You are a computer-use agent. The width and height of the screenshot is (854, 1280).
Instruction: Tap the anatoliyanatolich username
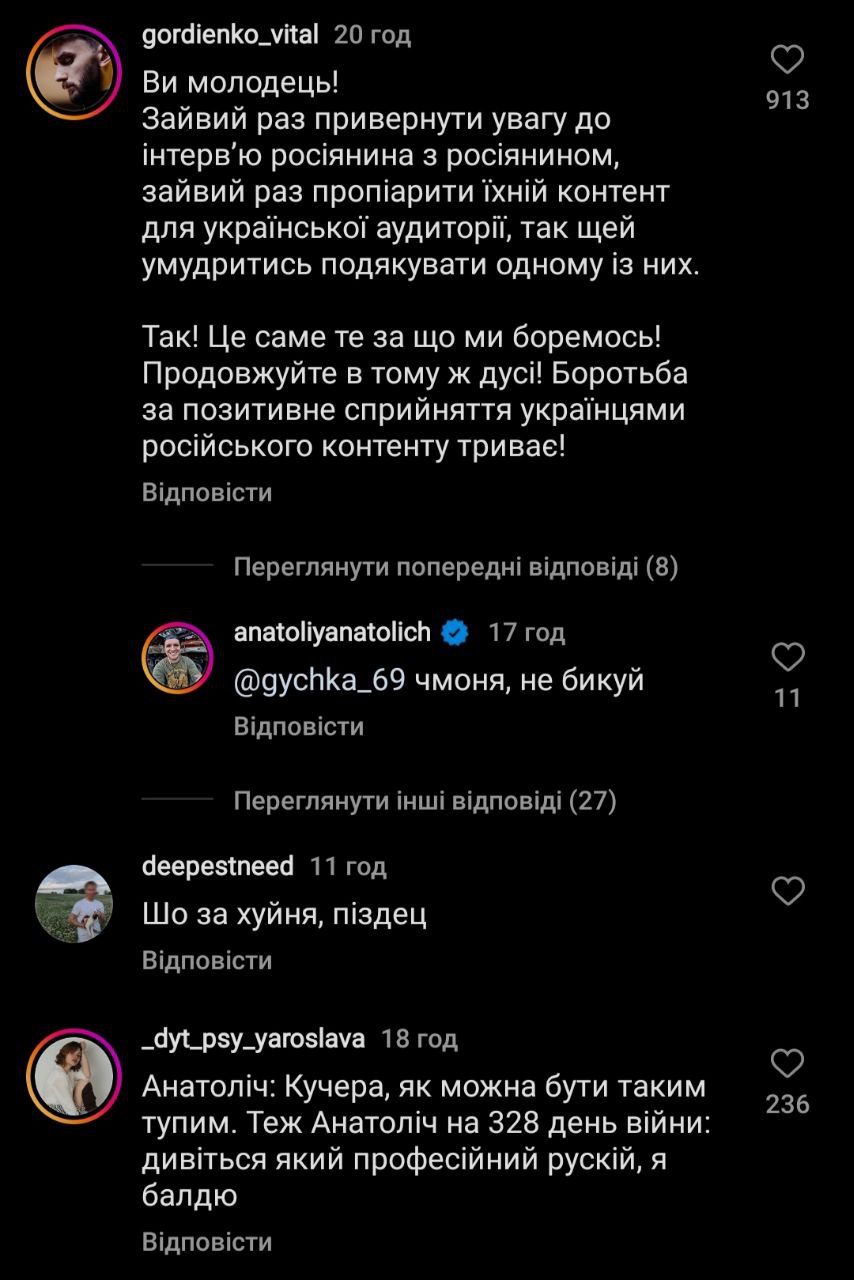tap(332, 632)
